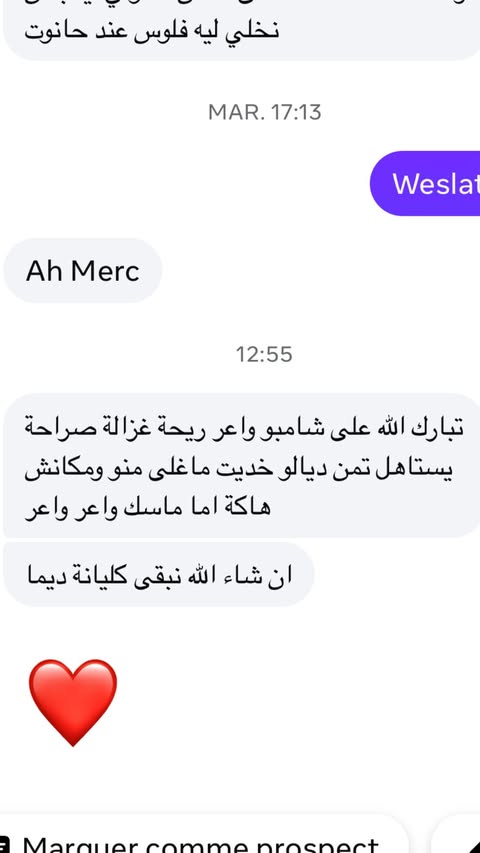Tap the Marquer comme prospect chip

(200, 835)
